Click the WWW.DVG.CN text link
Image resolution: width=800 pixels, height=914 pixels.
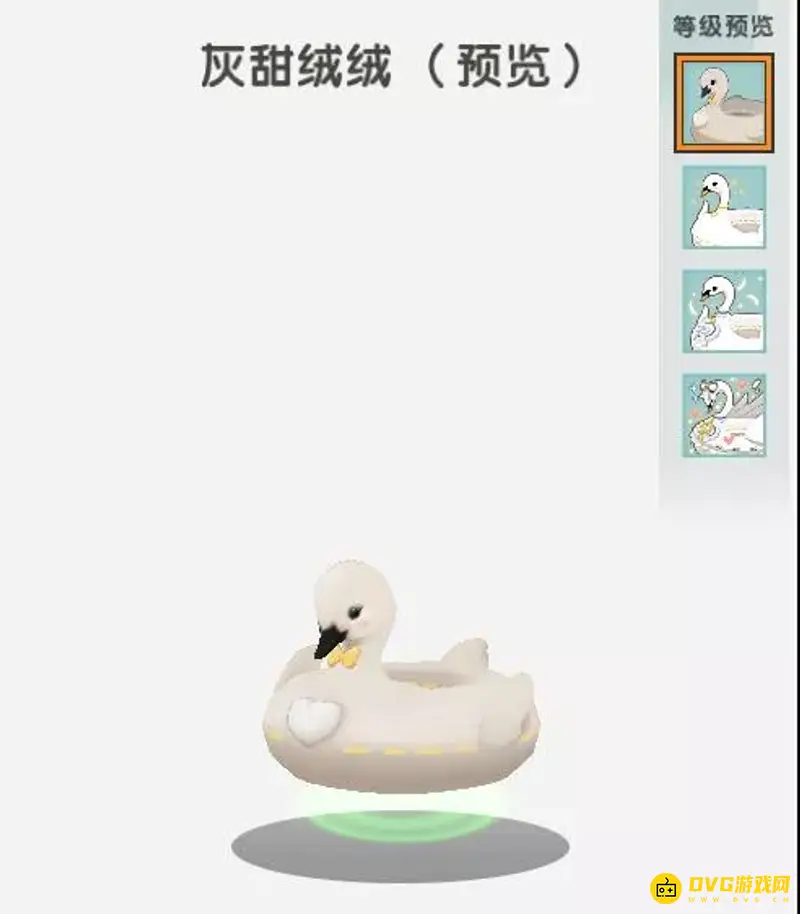tap(738, 899)
